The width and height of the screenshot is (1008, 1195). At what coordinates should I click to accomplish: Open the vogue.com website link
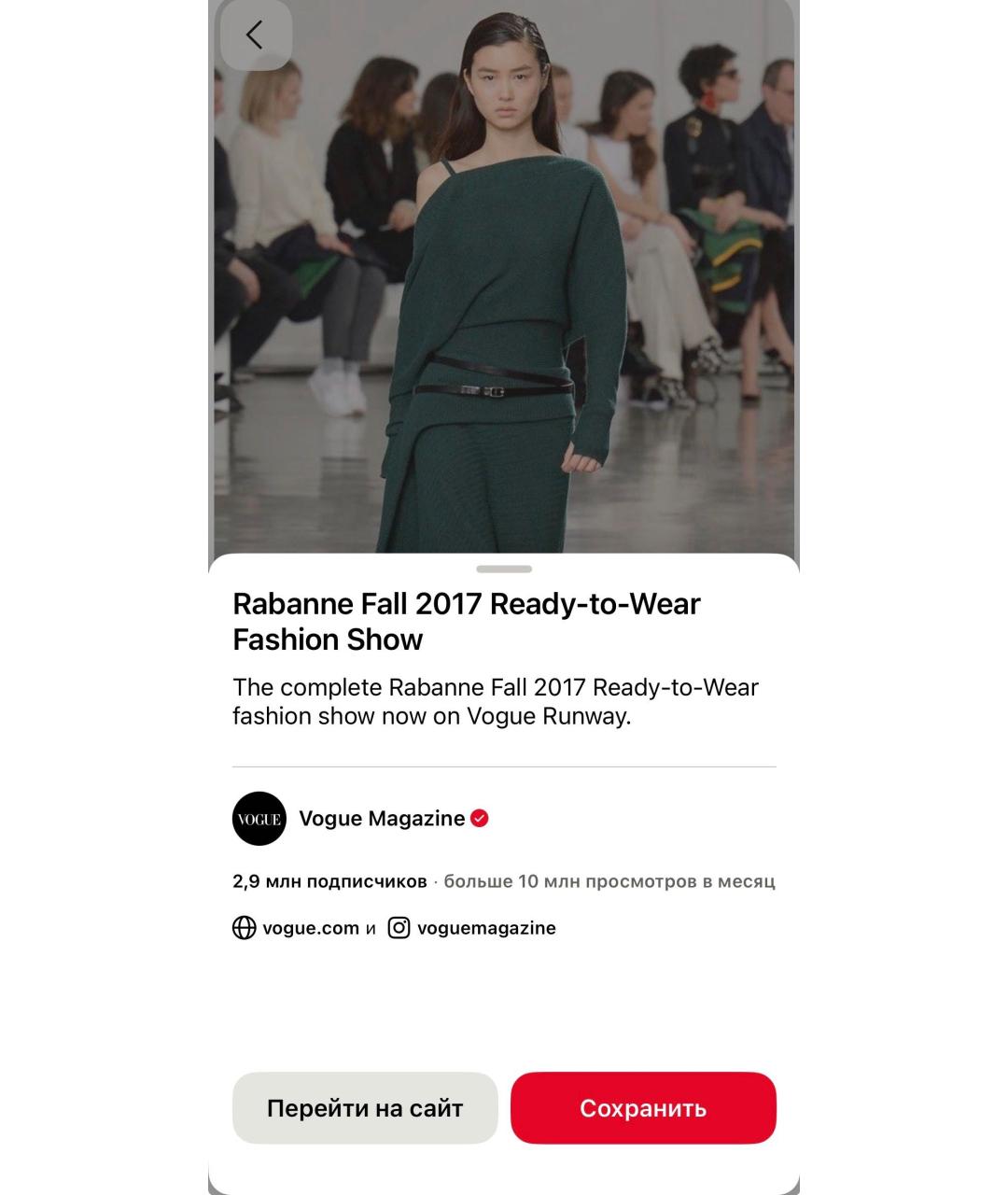click(x=310, y=928)
